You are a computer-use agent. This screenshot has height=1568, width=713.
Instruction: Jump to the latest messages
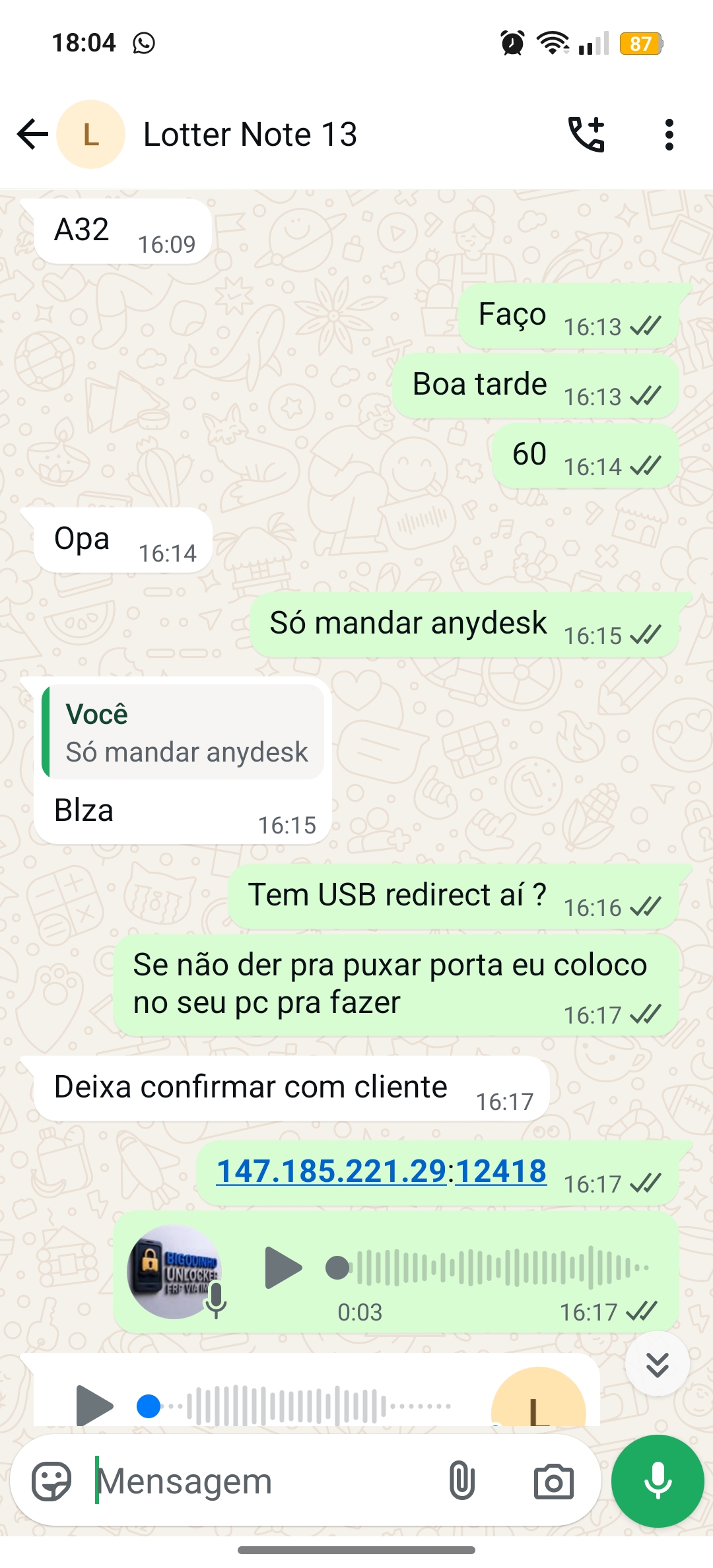tap(658, 1363)
